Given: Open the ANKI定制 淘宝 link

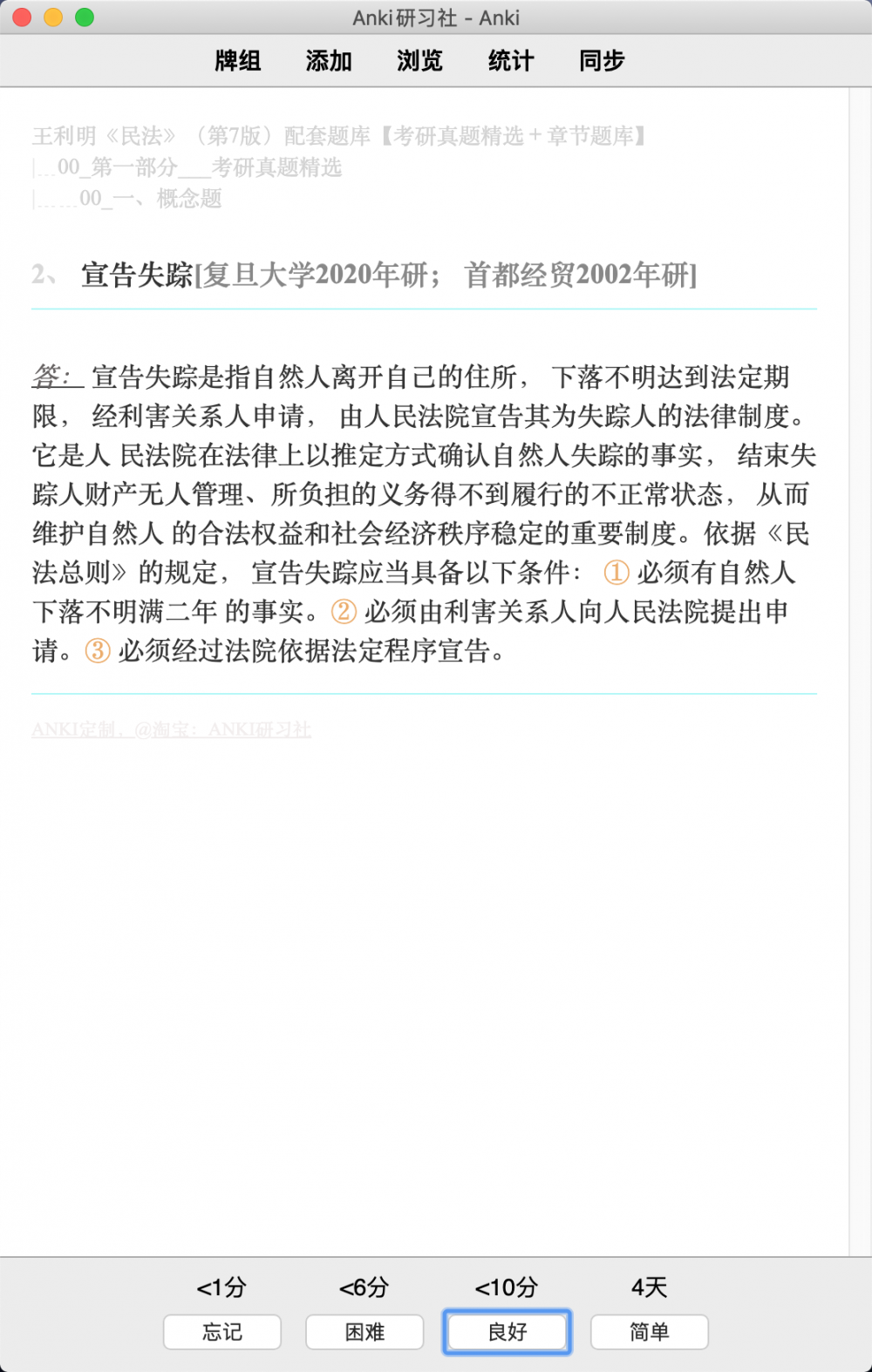Looking at the screenshot, I should click(x=171, y=730).
